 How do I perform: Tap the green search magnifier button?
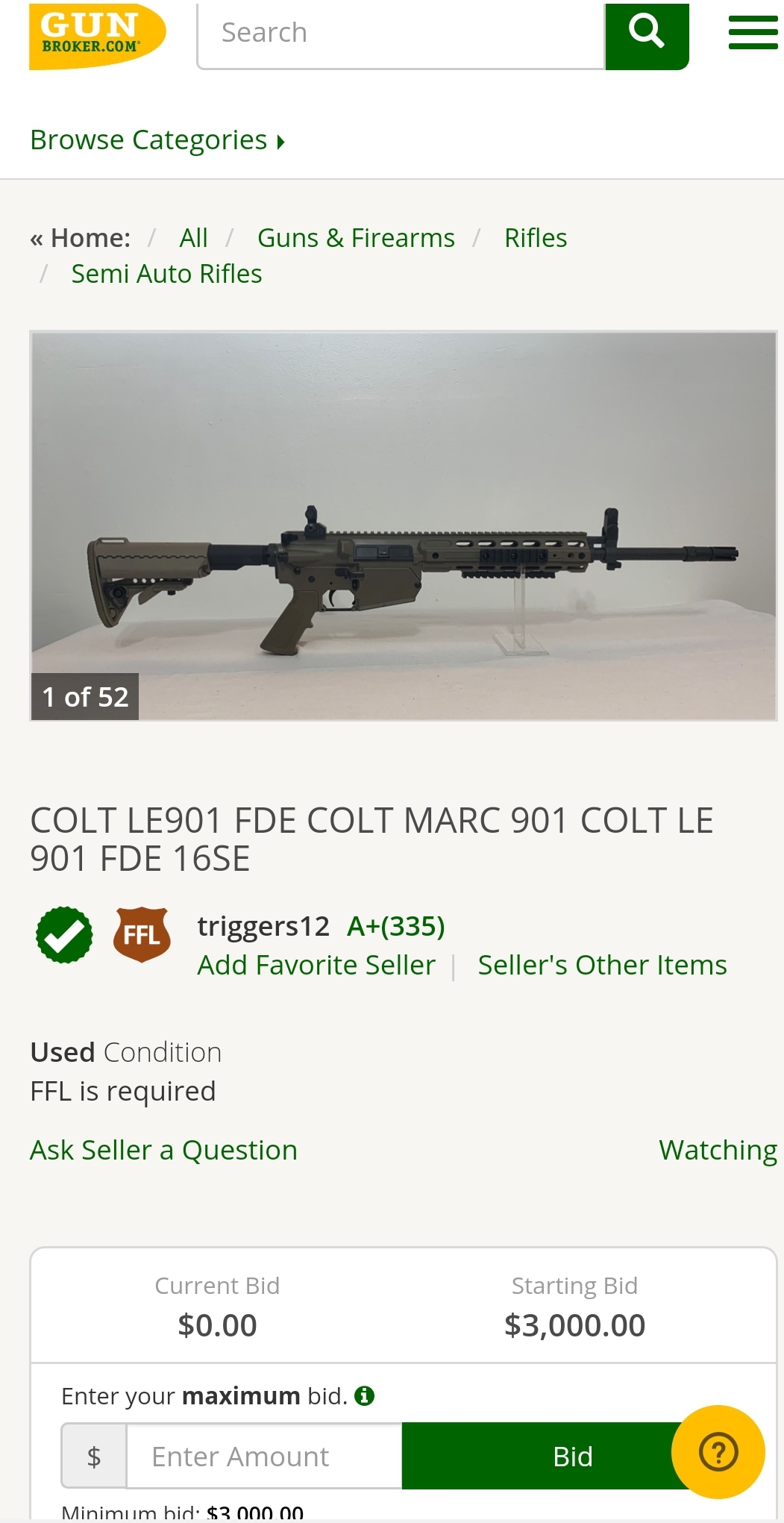(x=646, y=35)
